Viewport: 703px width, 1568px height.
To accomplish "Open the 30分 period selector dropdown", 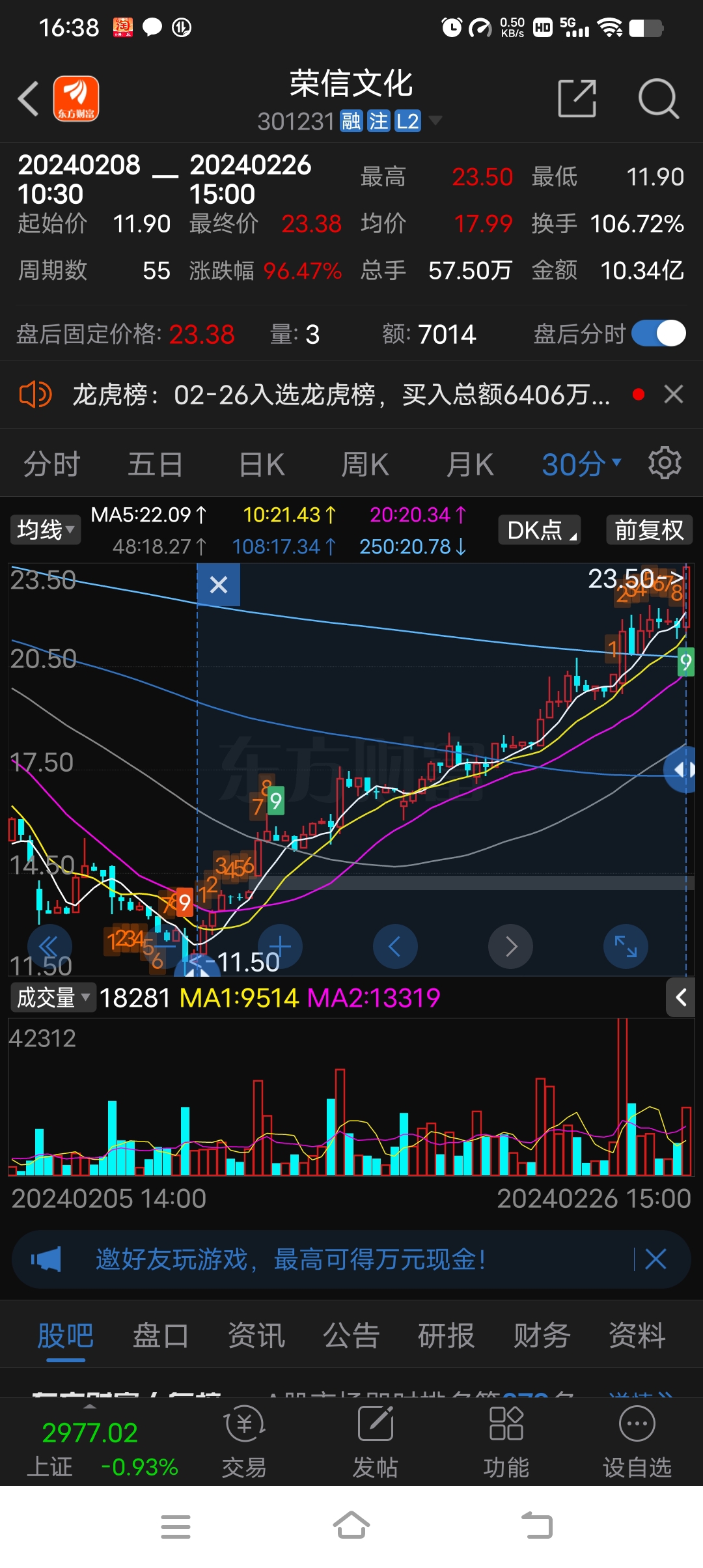I will pyautogui.click(x=578, y=462).
